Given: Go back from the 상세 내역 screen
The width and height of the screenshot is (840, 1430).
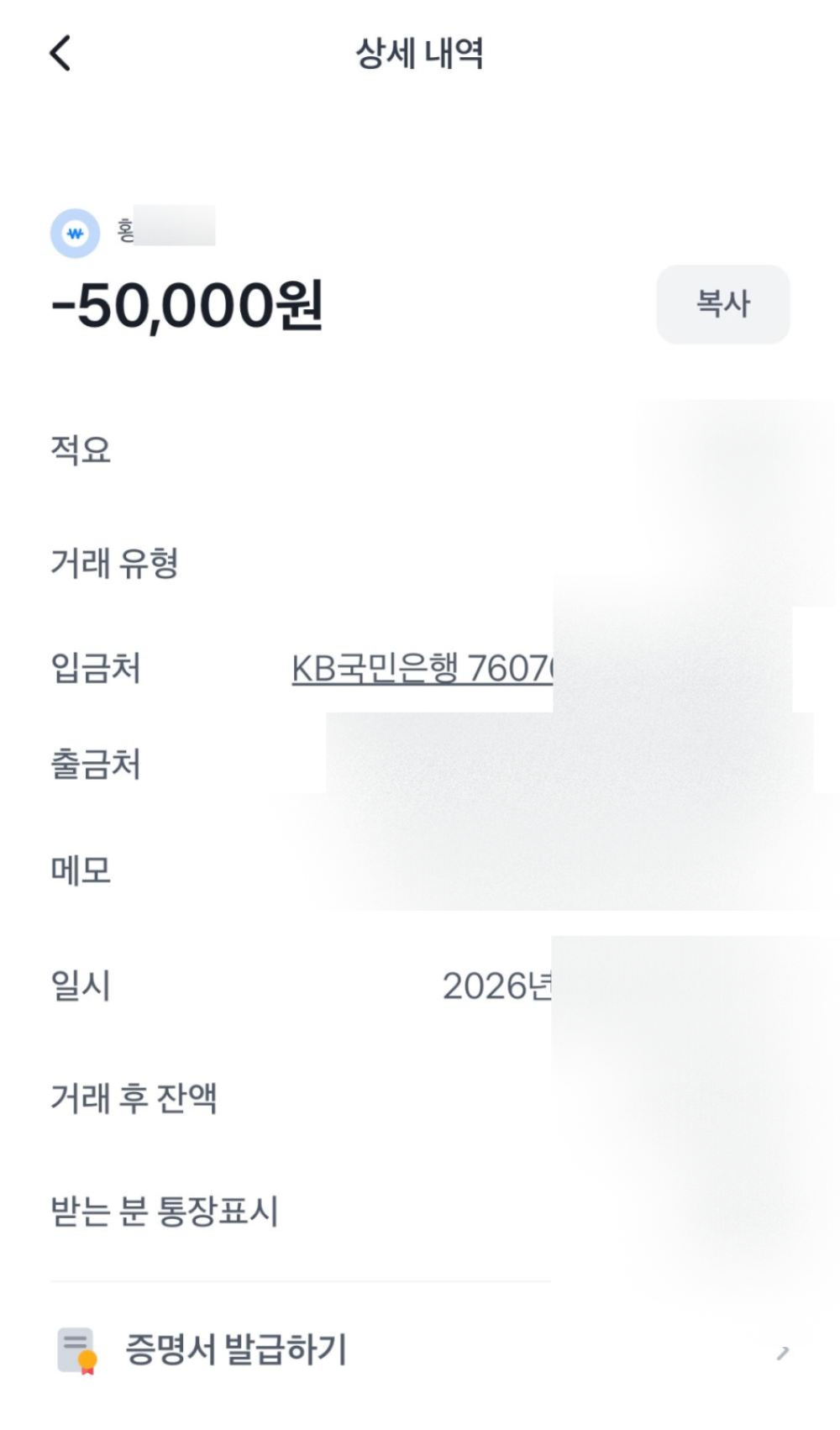Looking at the screenshot, I should [x=60, y=54].
